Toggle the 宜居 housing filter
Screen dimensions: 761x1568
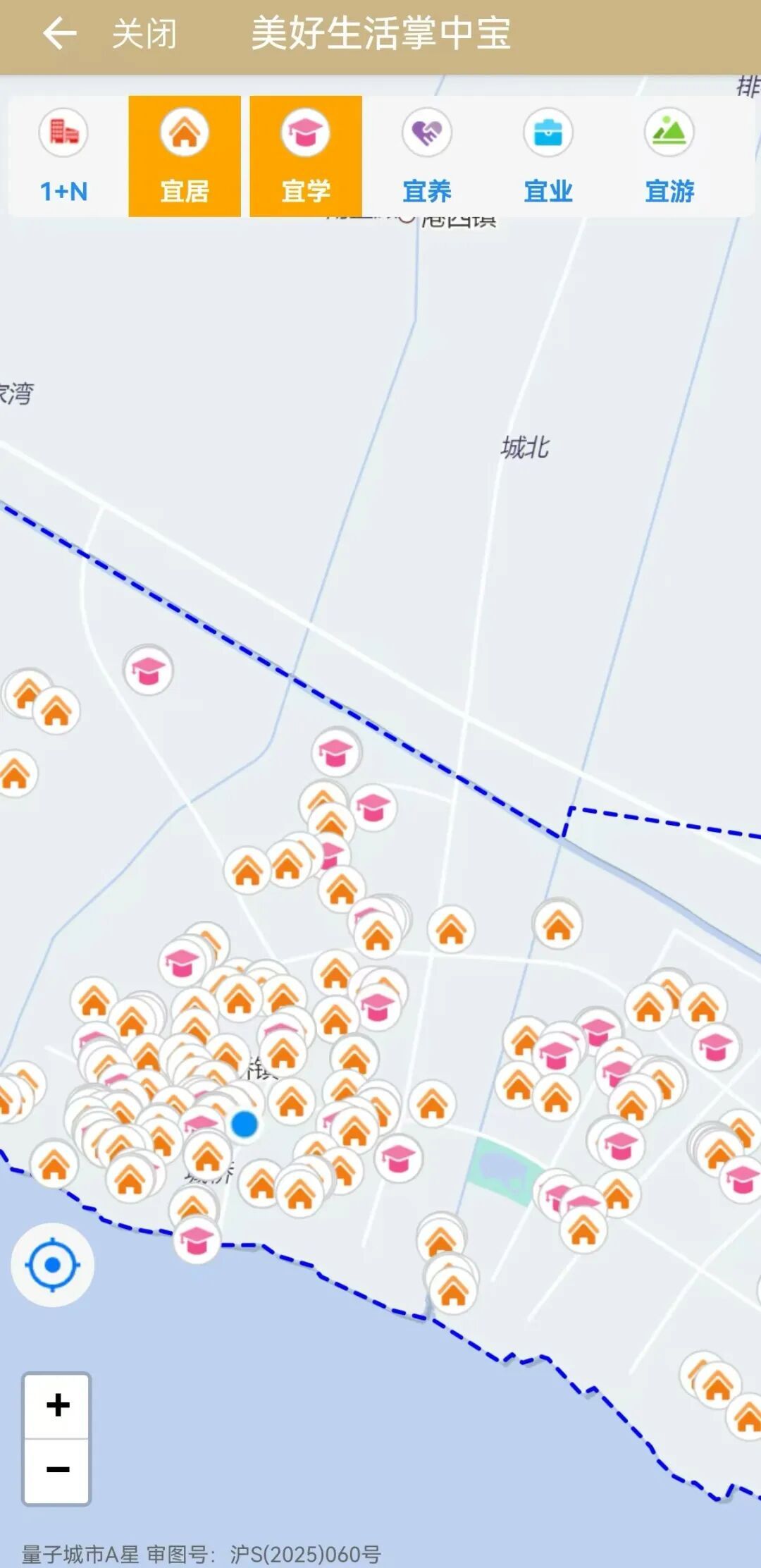coord(185,156)
